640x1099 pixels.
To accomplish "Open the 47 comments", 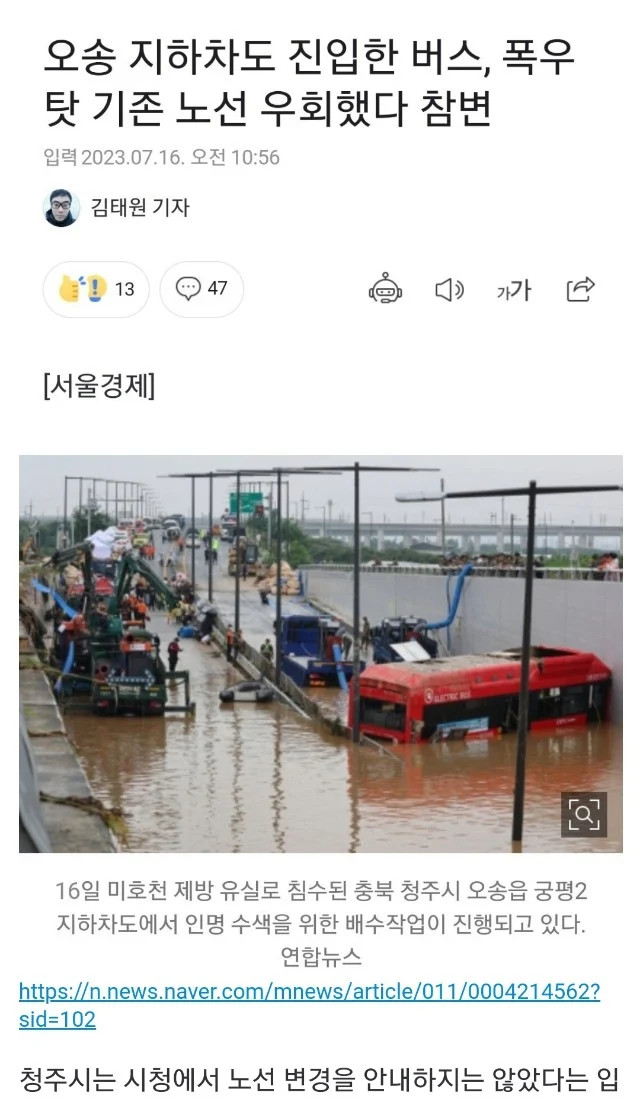I will tap(202, 289).
